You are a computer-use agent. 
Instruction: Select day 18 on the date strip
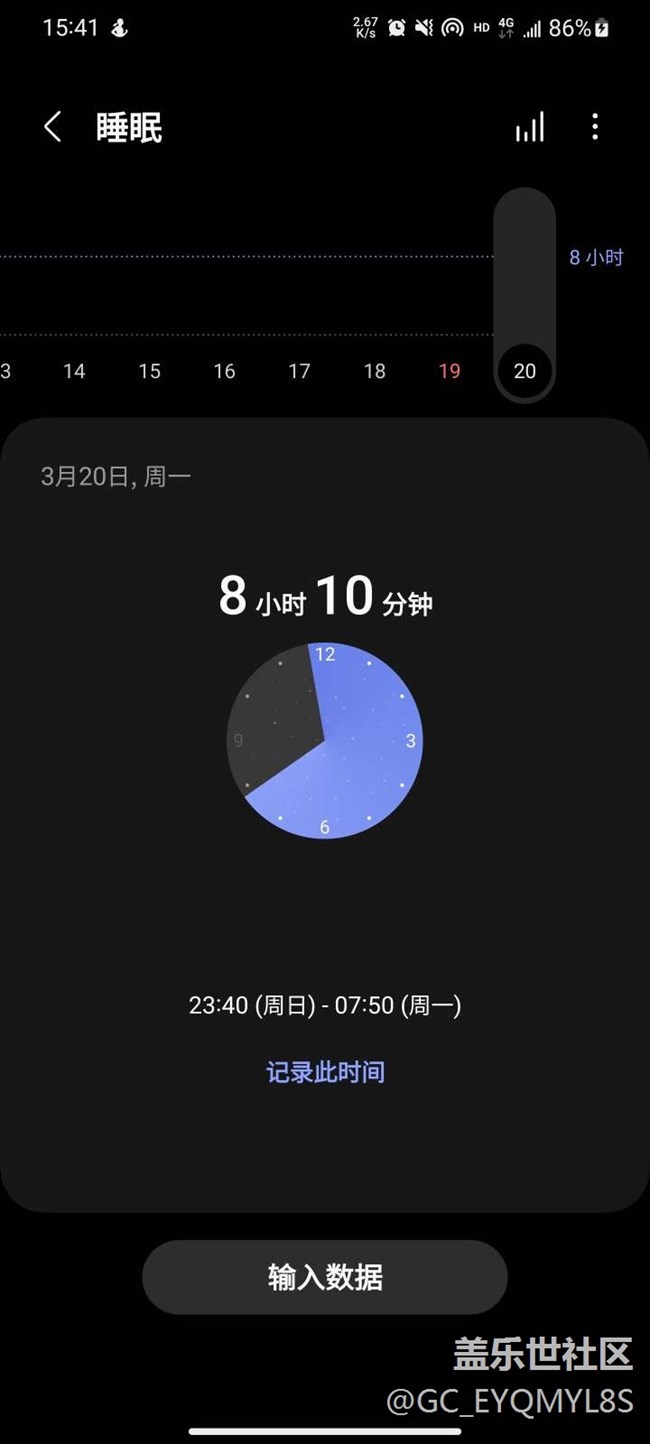(374, 371)
